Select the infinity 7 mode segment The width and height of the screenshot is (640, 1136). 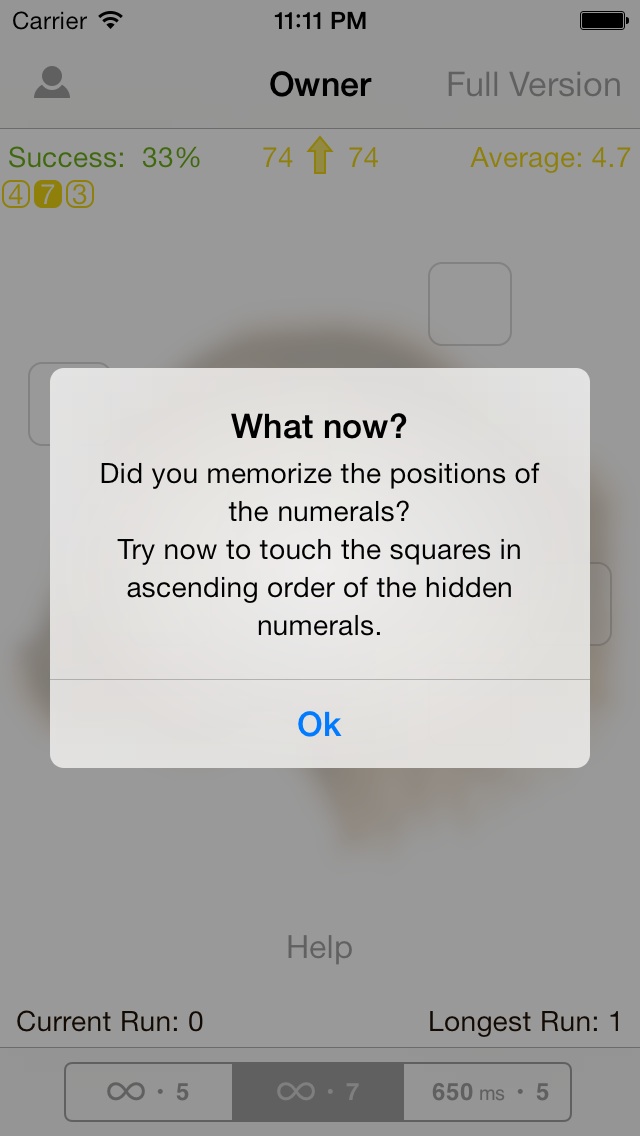(317, 1092)
